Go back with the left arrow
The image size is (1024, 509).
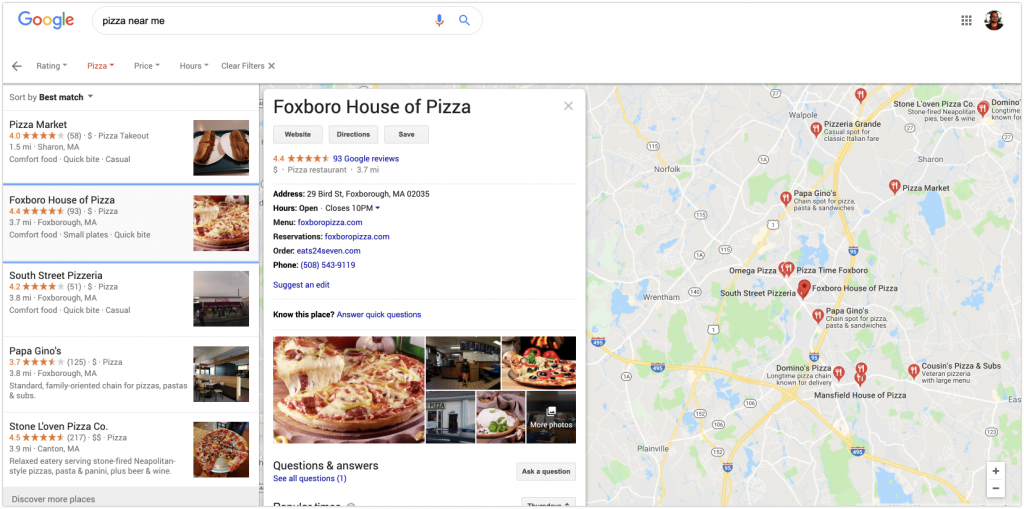(17, 66)
